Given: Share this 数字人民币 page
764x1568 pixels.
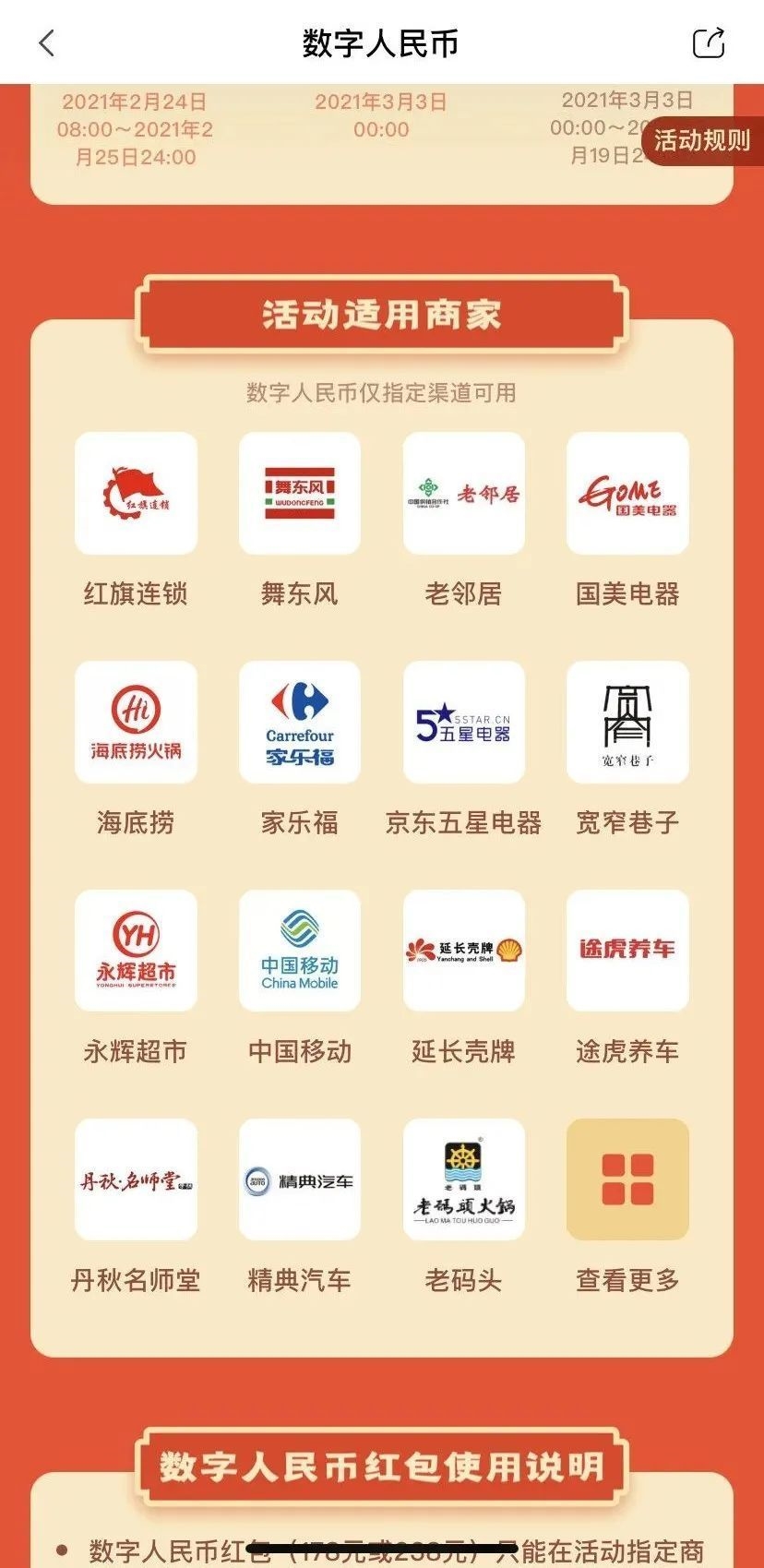Looking at the screenshot, I should pos(709,42).
